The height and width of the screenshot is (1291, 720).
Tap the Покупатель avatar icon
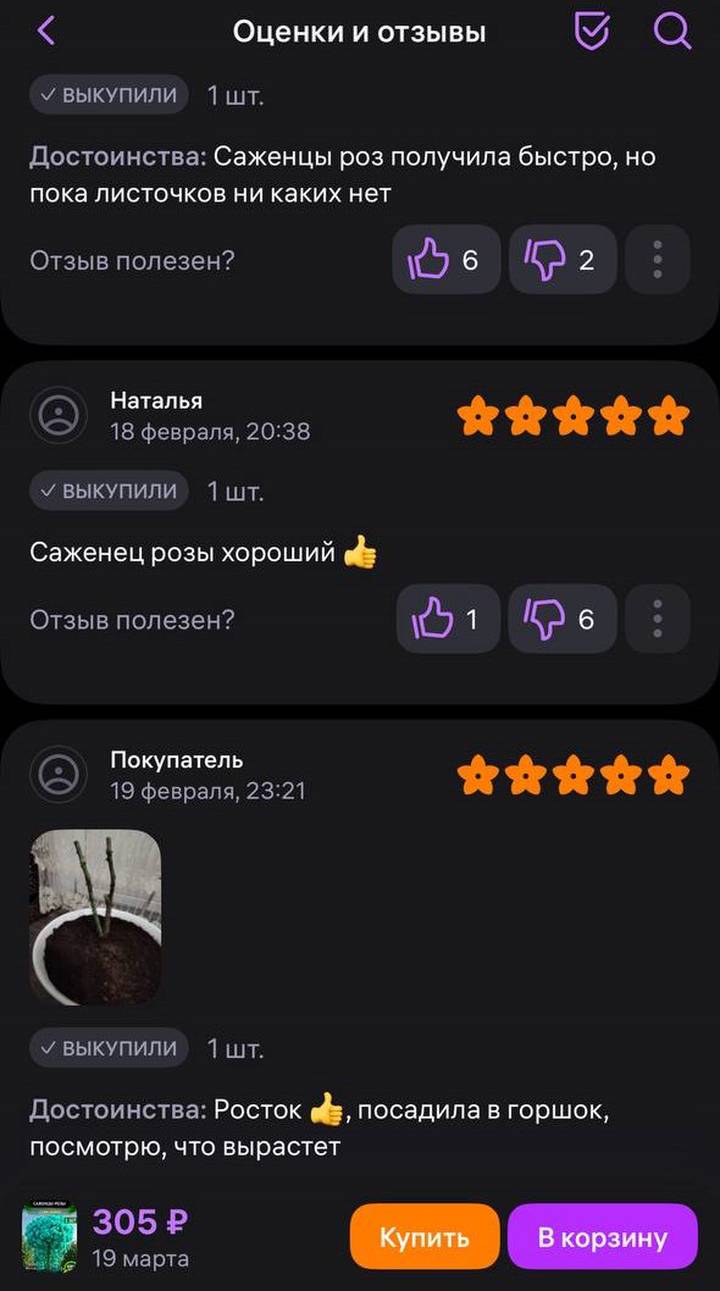click(x=59, y=773)
